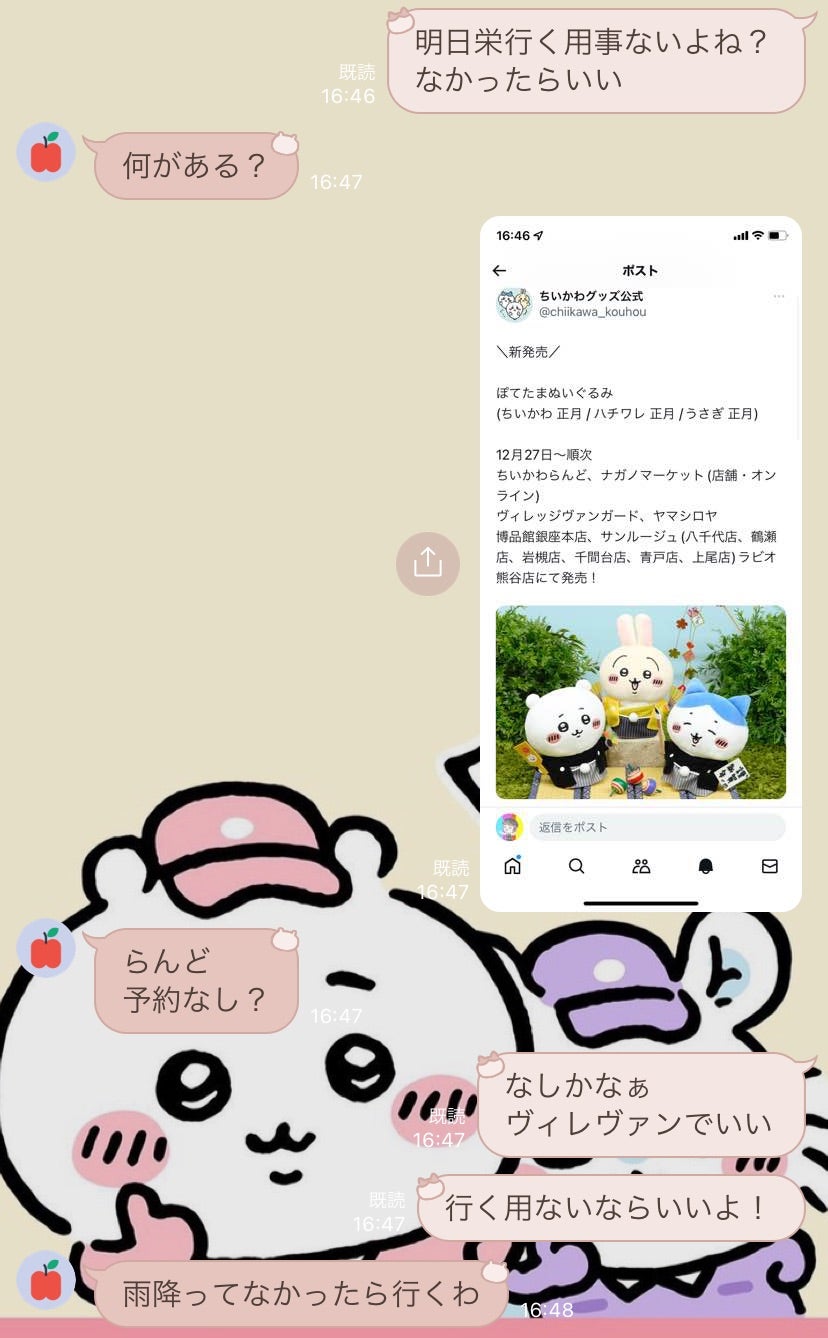View profile from avatar beside らんど予約なし？
Screen dimensions: 828x1338
pyautogui.click(x=46, y=947)
